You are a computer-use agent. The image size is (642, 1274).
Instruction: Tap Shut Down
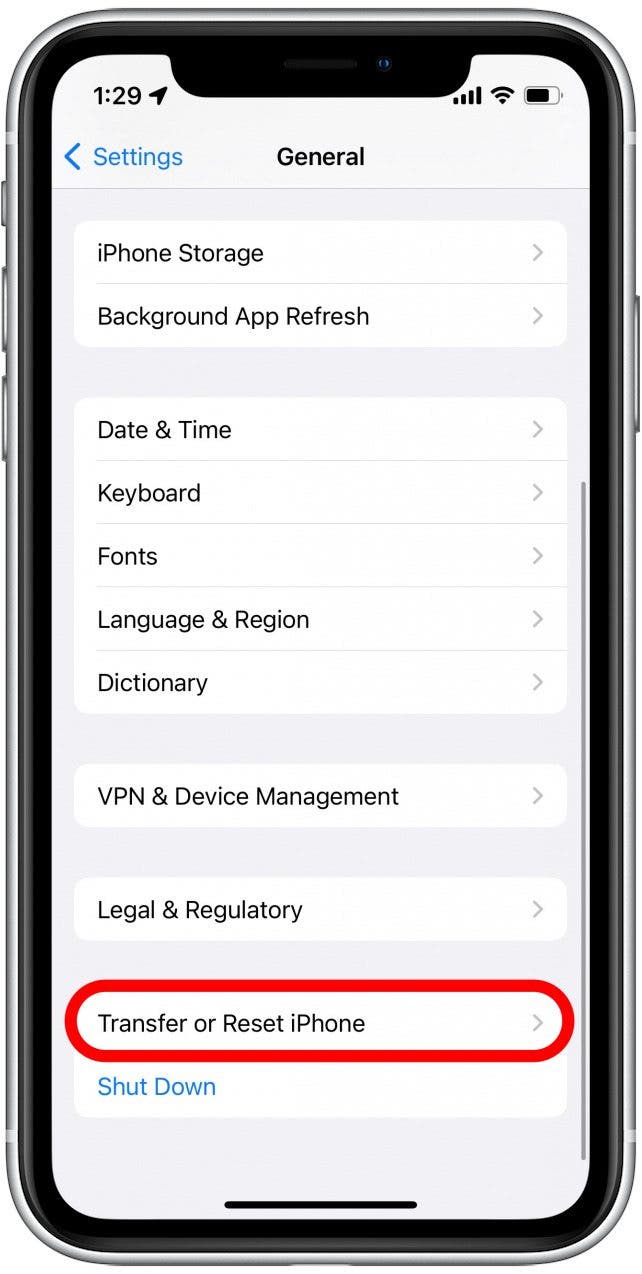[157, 1086]
